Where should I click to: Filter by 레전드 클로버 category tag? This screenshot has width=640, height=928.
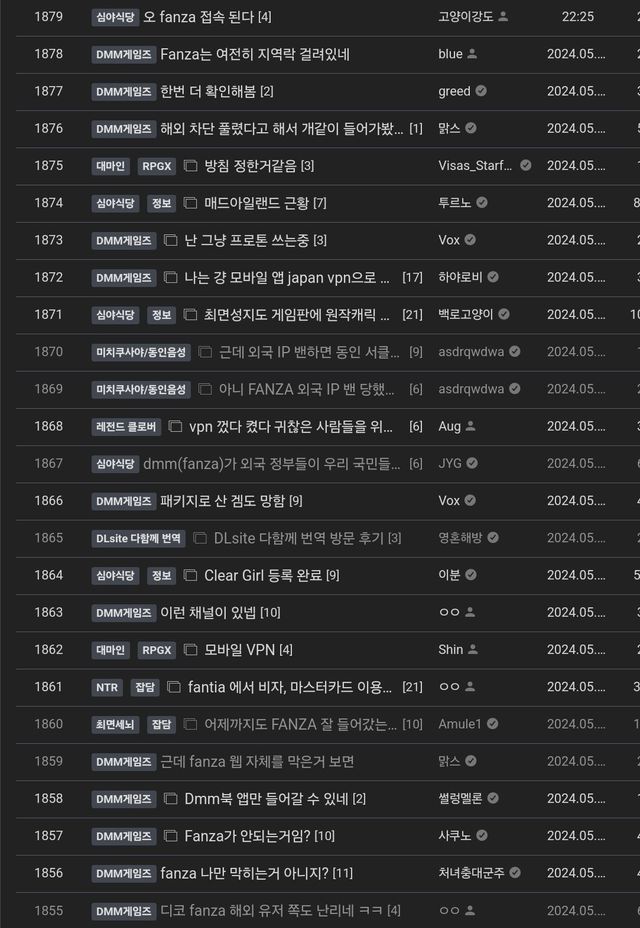125,427
